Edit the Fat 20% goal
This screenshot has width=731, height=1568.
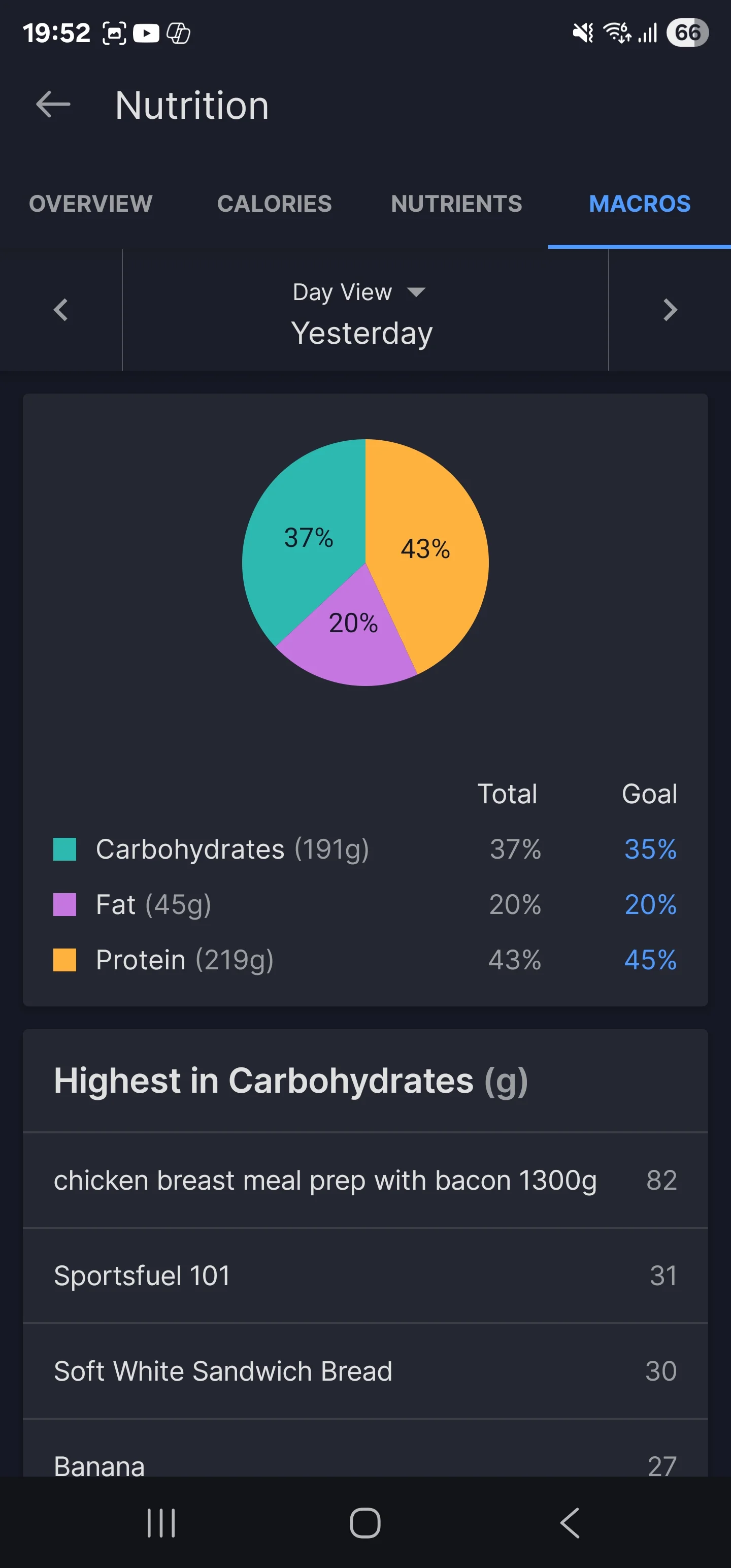pos(650,904)
